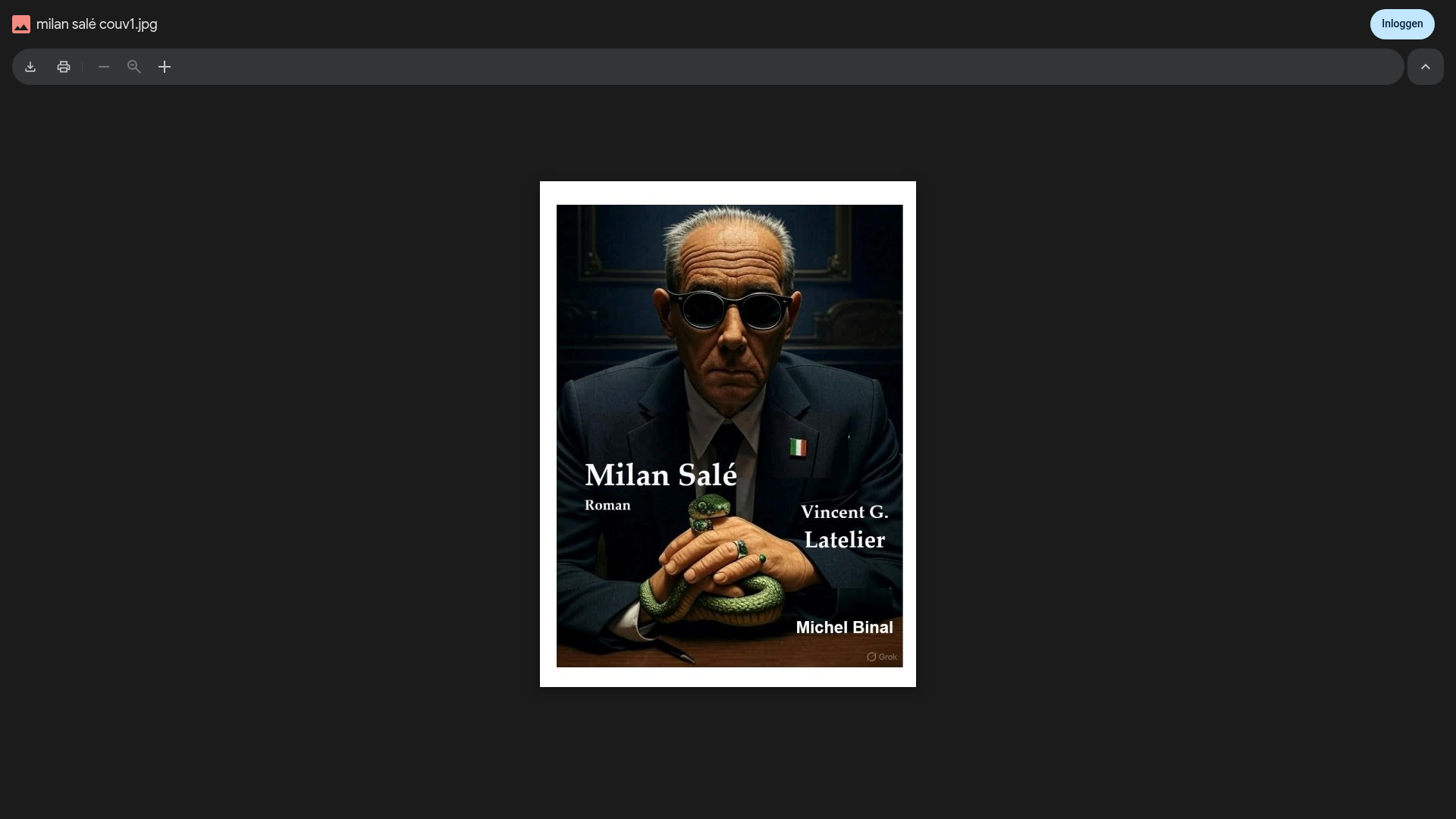Screen dimensions: 1456x819
Task: Tap the Inloggen button
Action: [x=1401, y=24]
